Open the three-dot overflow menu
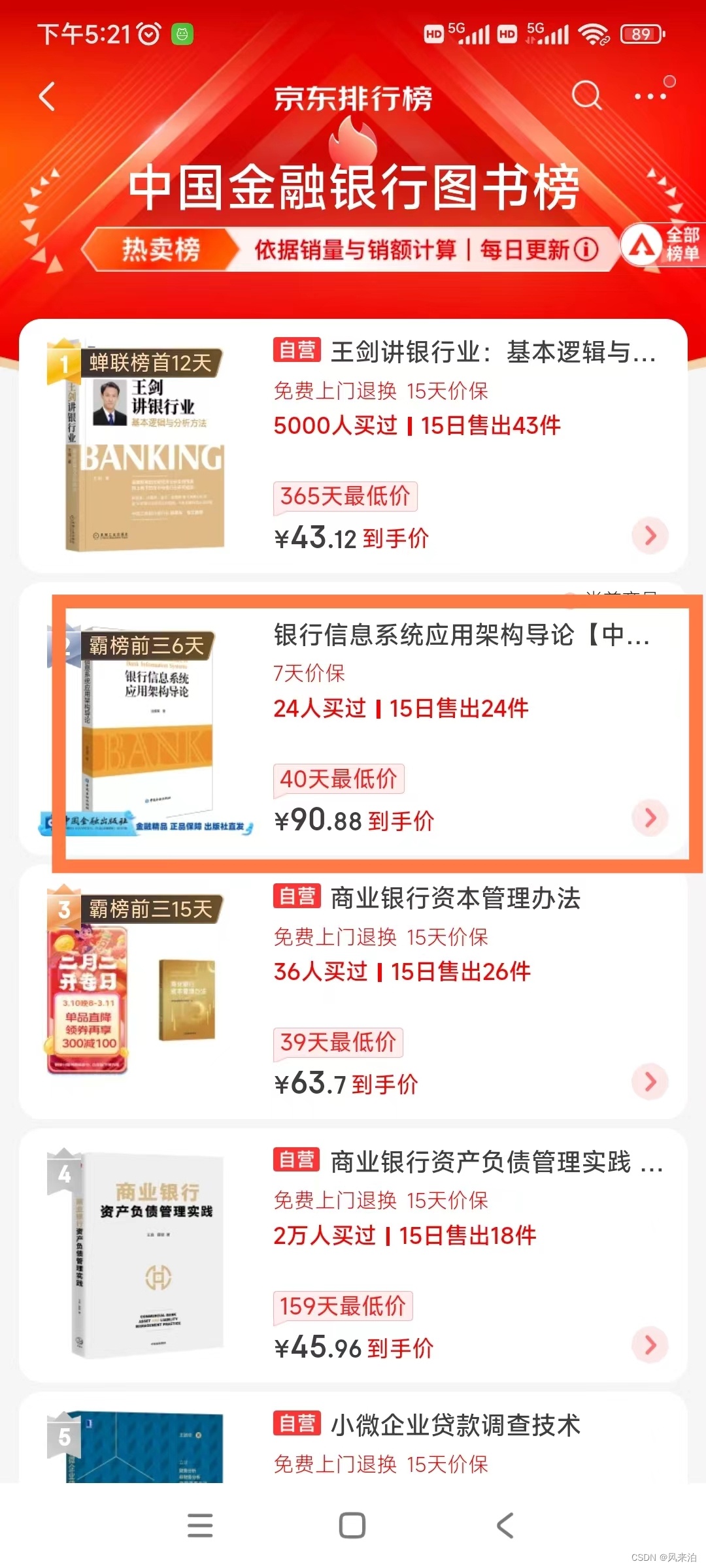Viewport: 706px width, 1568px height. (650, 97)
